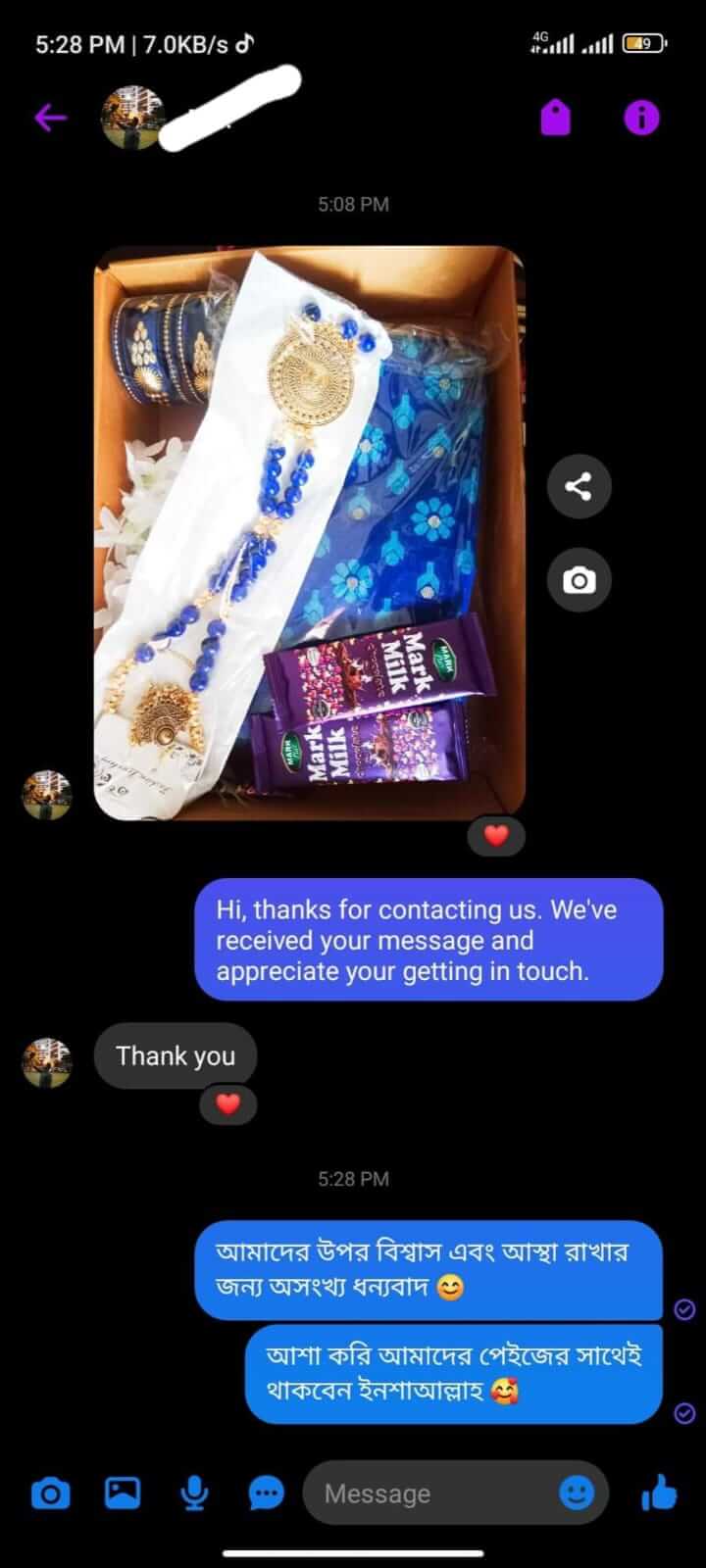The image size is (706, 1568).
Task: View the heart reaction on the photo
Action: click(496, 836)
